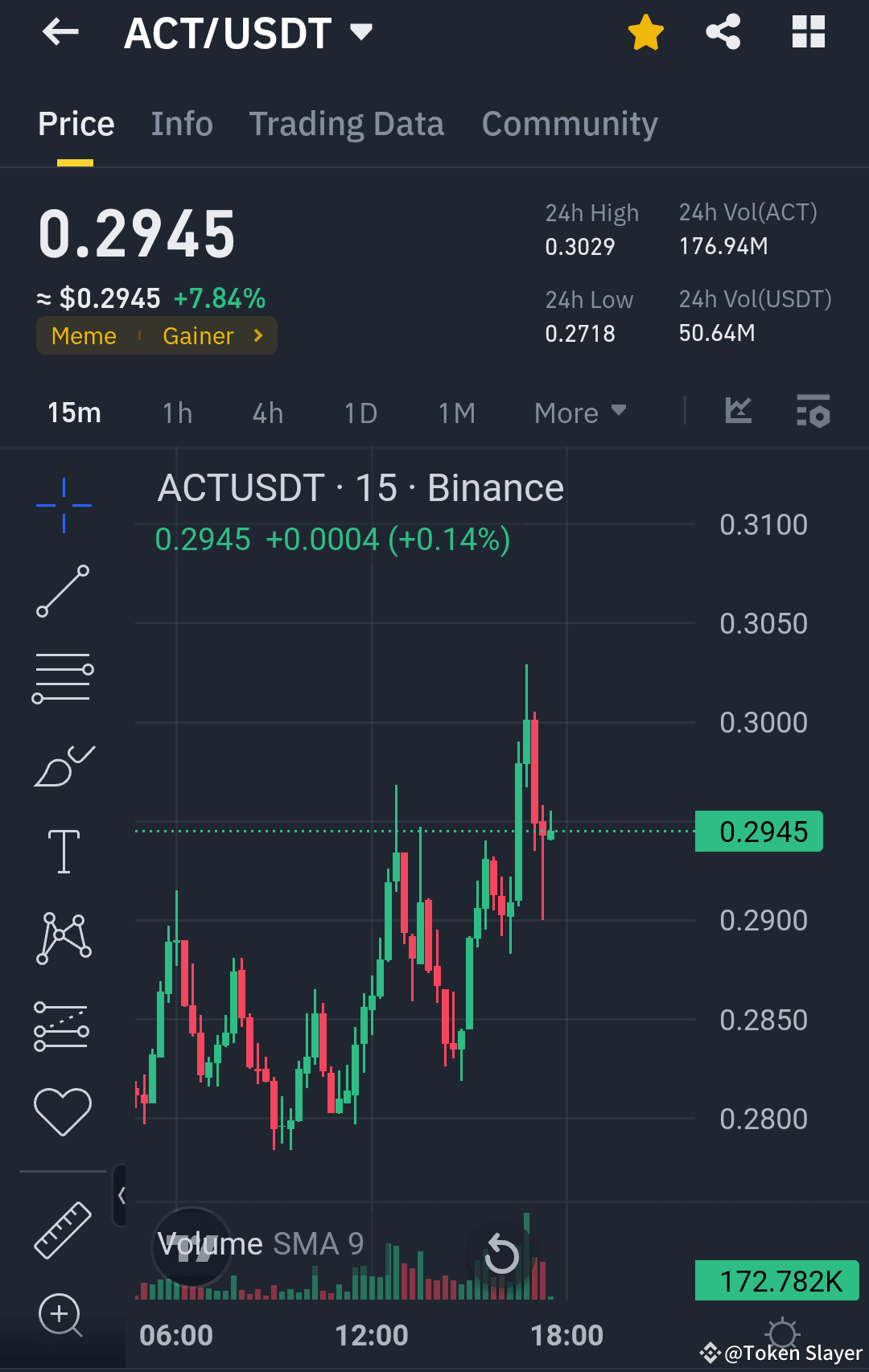Expand the More timeframe dropdown

pyautogui.click(x=579, y=412)
